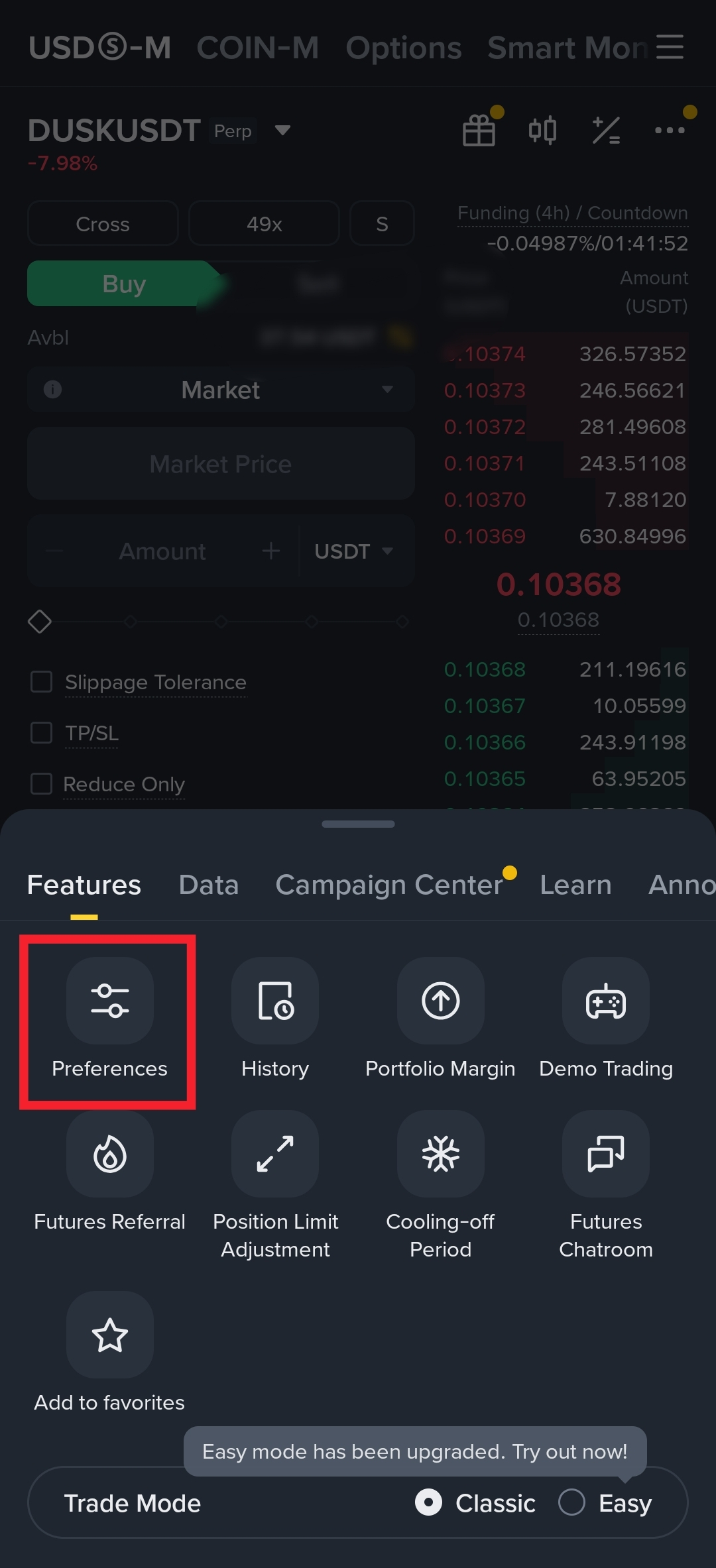
Task: Select the Features tab
Action: point(84,885)
